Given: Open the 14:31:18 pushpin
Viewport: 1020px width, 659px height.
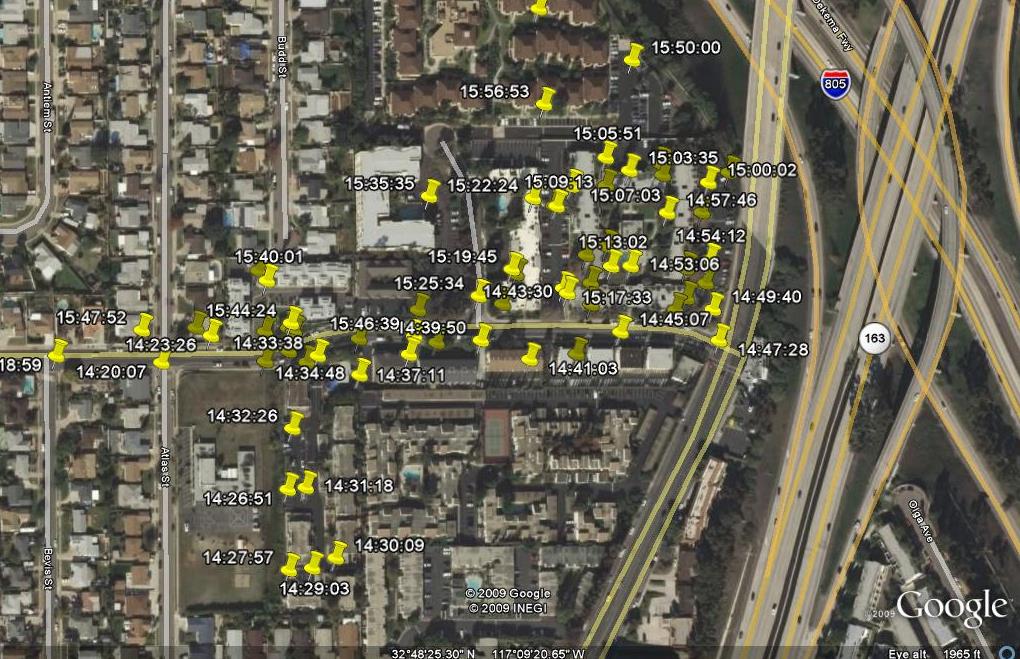Looking at the screenshot, I should pos(307,483).
